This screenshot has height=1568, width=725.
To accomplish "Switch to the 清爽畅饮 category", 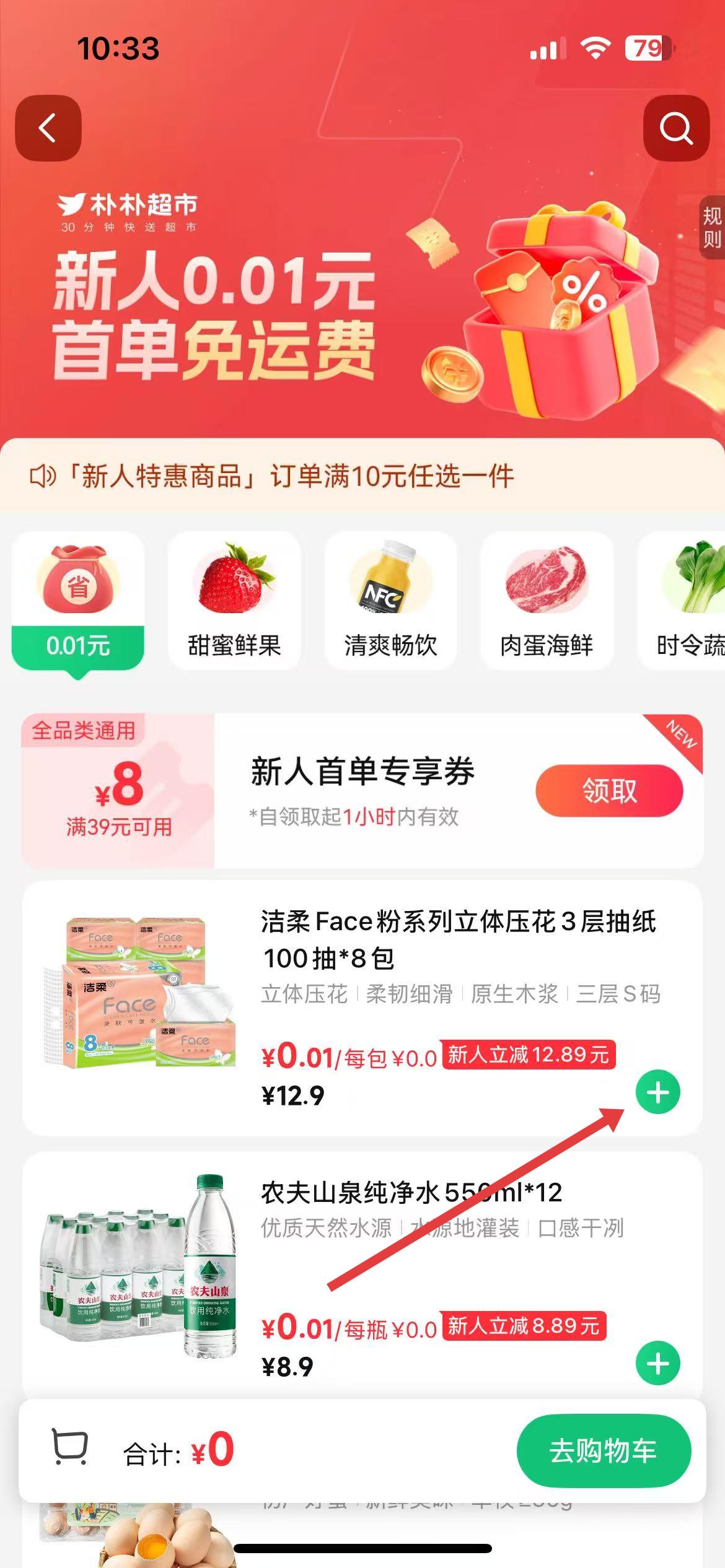I will pyautogui.click(x=390, y=601).
